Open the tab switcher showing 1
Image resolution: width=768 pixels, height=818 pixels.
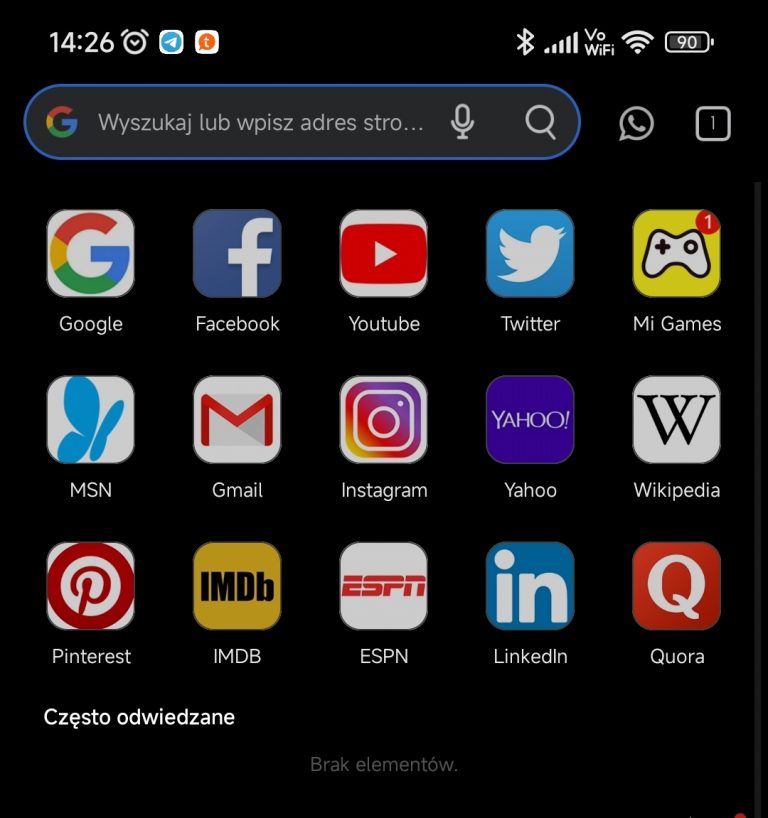point(712,124)
